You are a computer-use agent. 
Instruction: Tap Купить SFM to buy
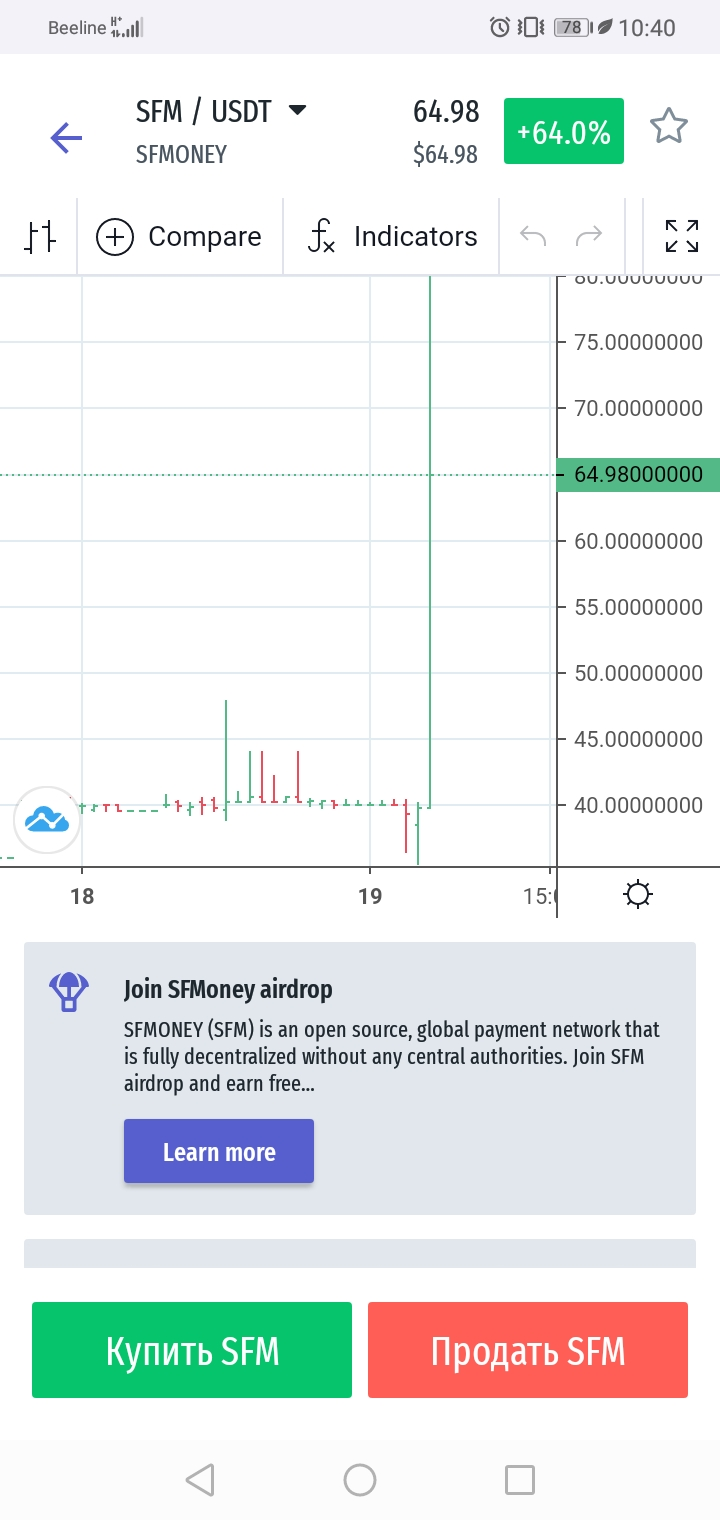[192, 1350]
